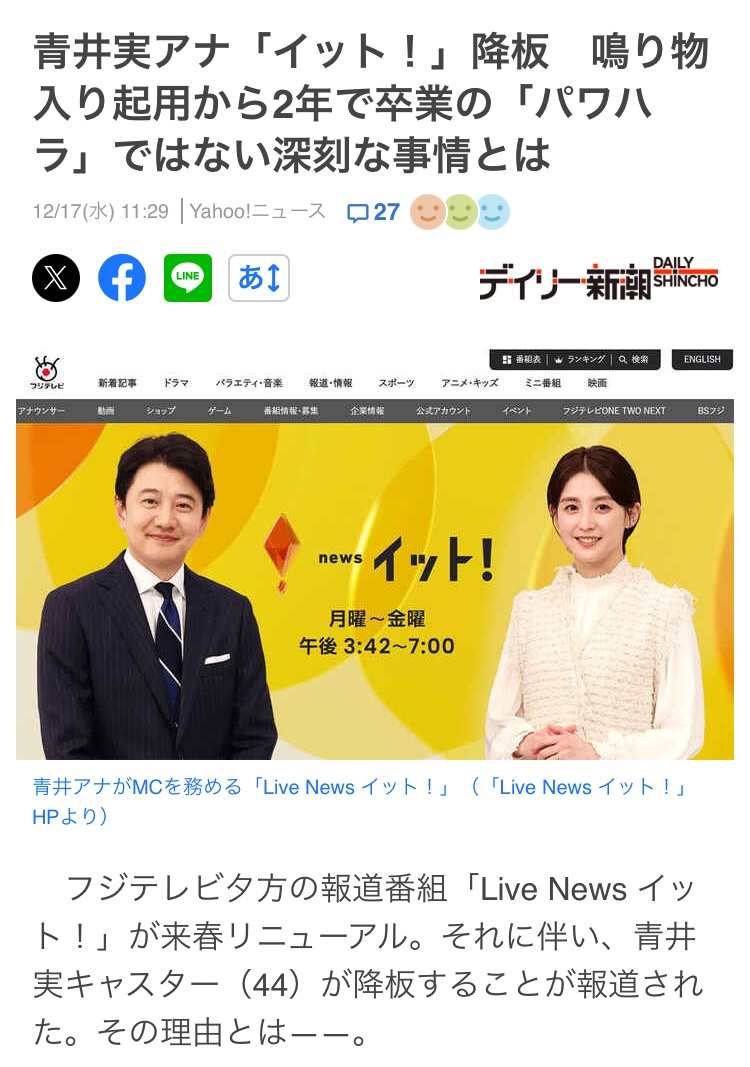Change text size with あ button
750x1067 pixels.
click(x=259, y=278)
